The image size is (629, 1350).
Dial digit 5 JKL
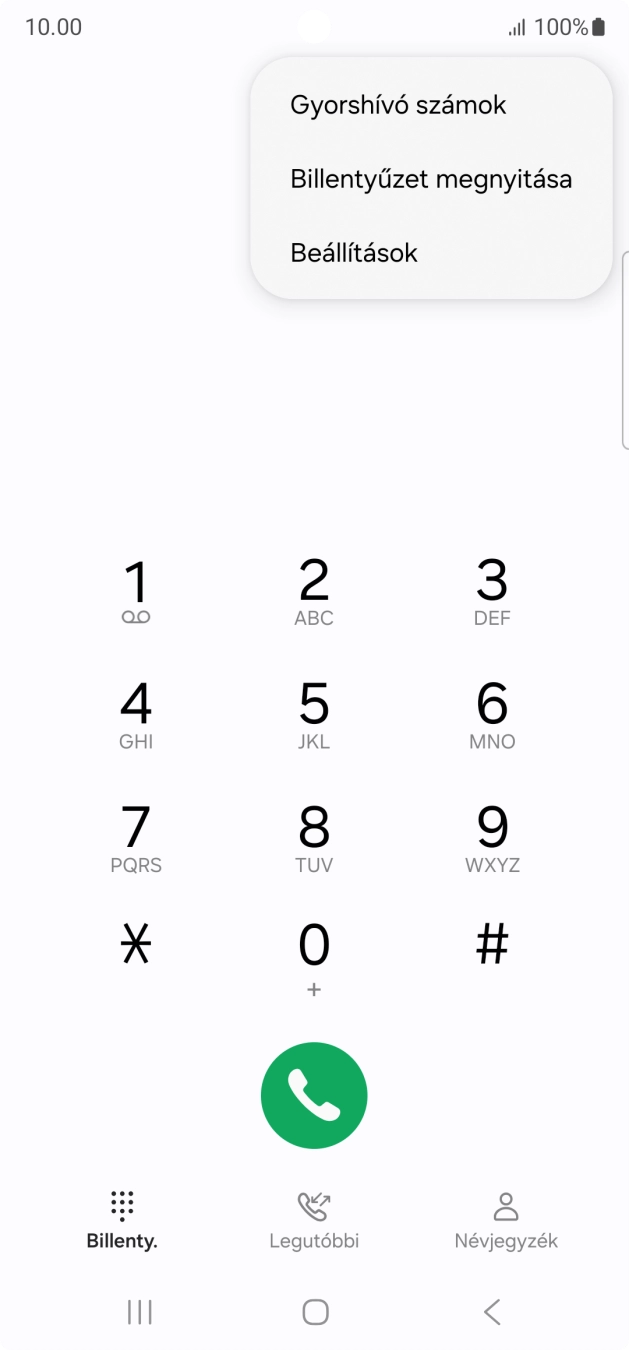(314, 715)
